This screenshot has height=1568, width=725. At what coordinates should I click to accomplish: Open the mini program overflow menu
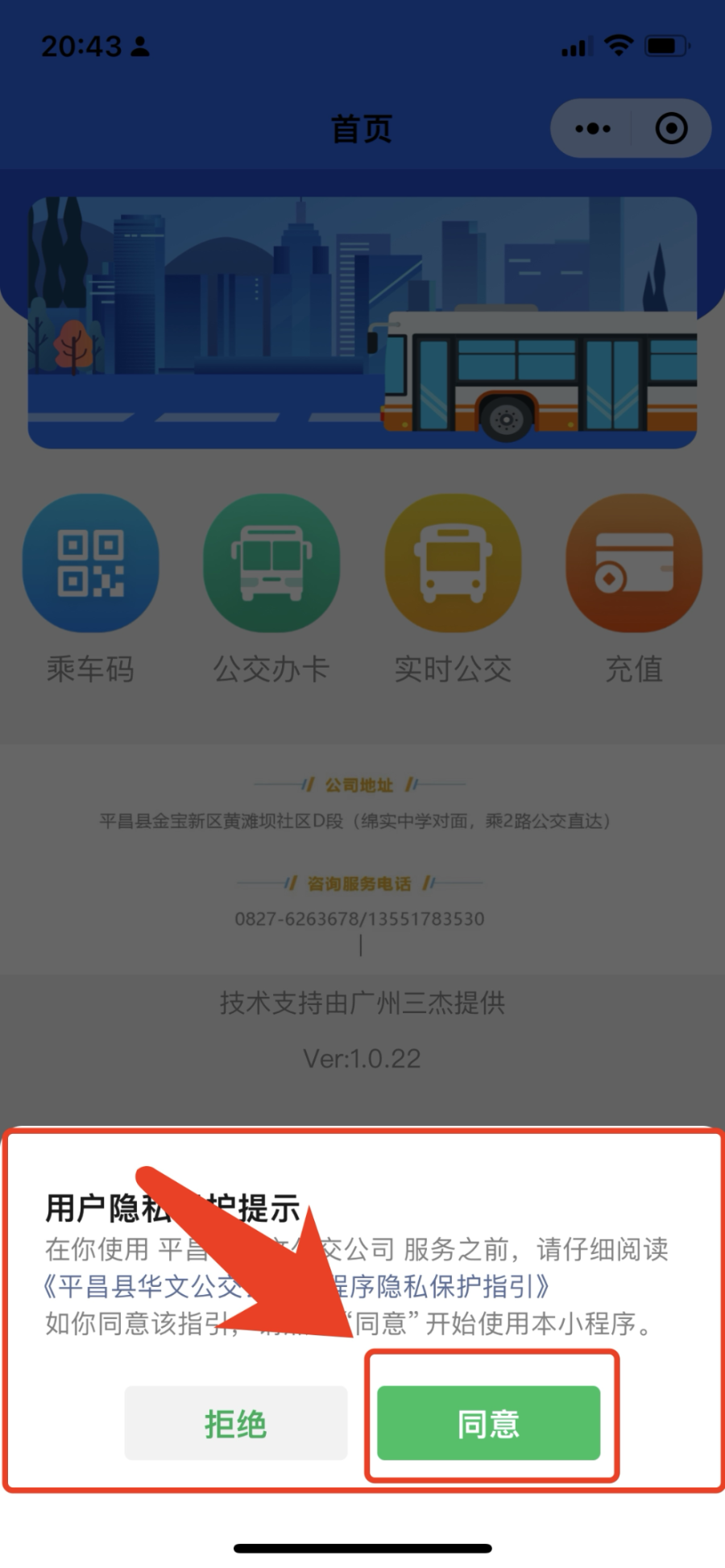(593, 129)
